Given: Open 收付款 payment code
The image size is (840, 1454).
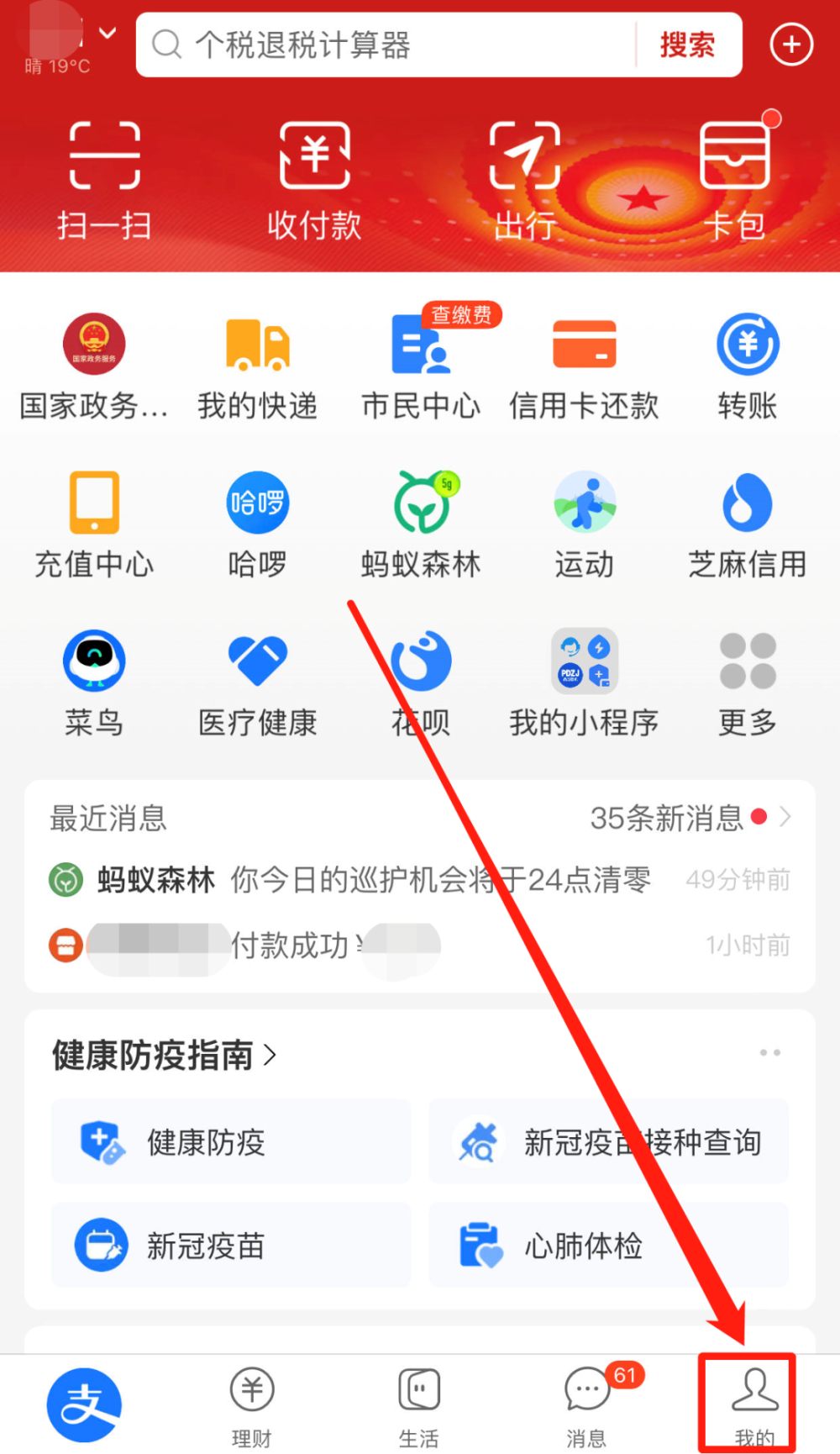Looking at the screenshot, I should click(x=314, y=180).
